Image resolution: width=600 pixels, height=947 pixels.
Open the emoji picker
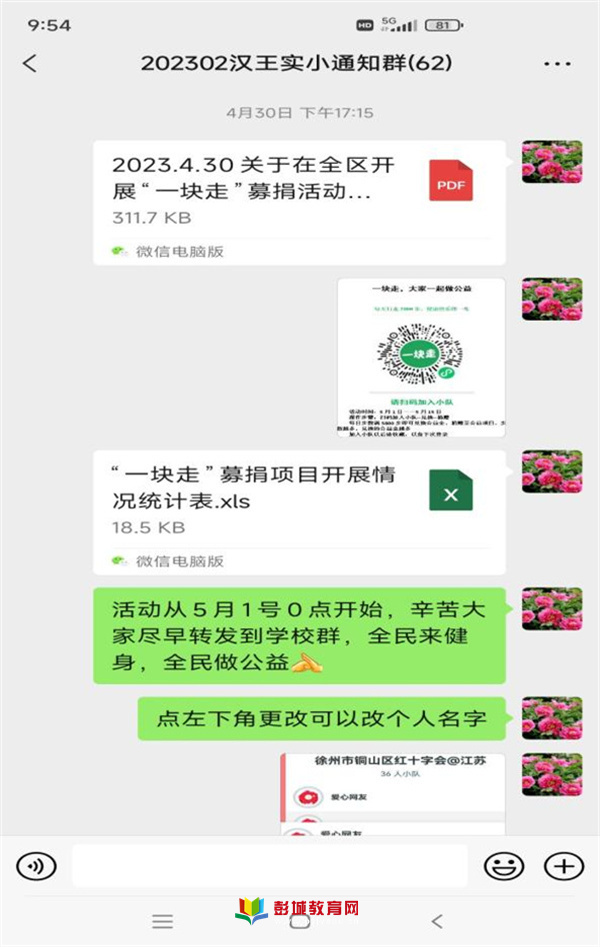(503, 866)
